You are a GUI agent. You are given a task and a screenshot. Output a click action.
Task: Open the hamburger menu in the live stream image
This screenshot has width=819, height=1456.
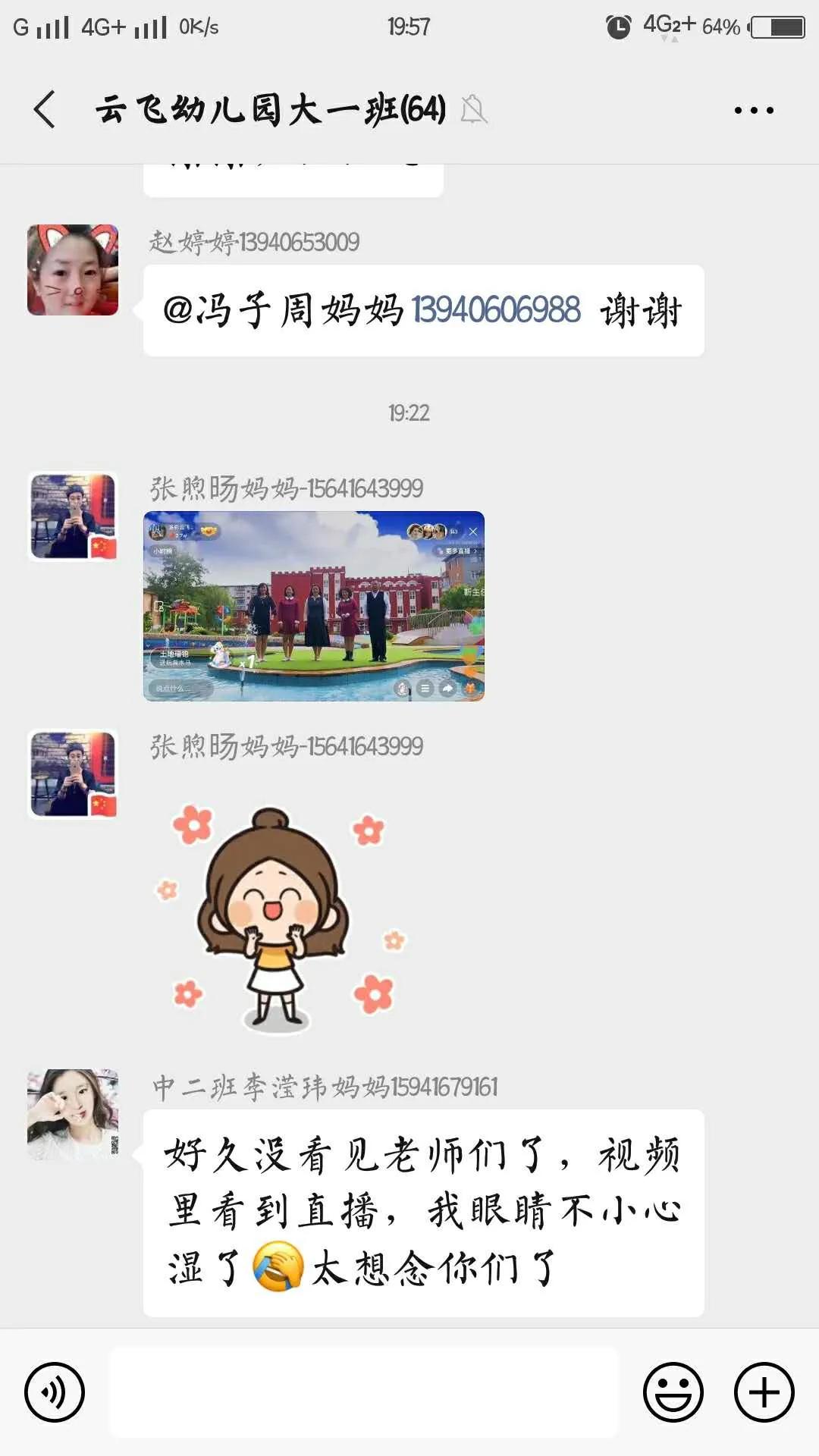click(x=426, y=688)
